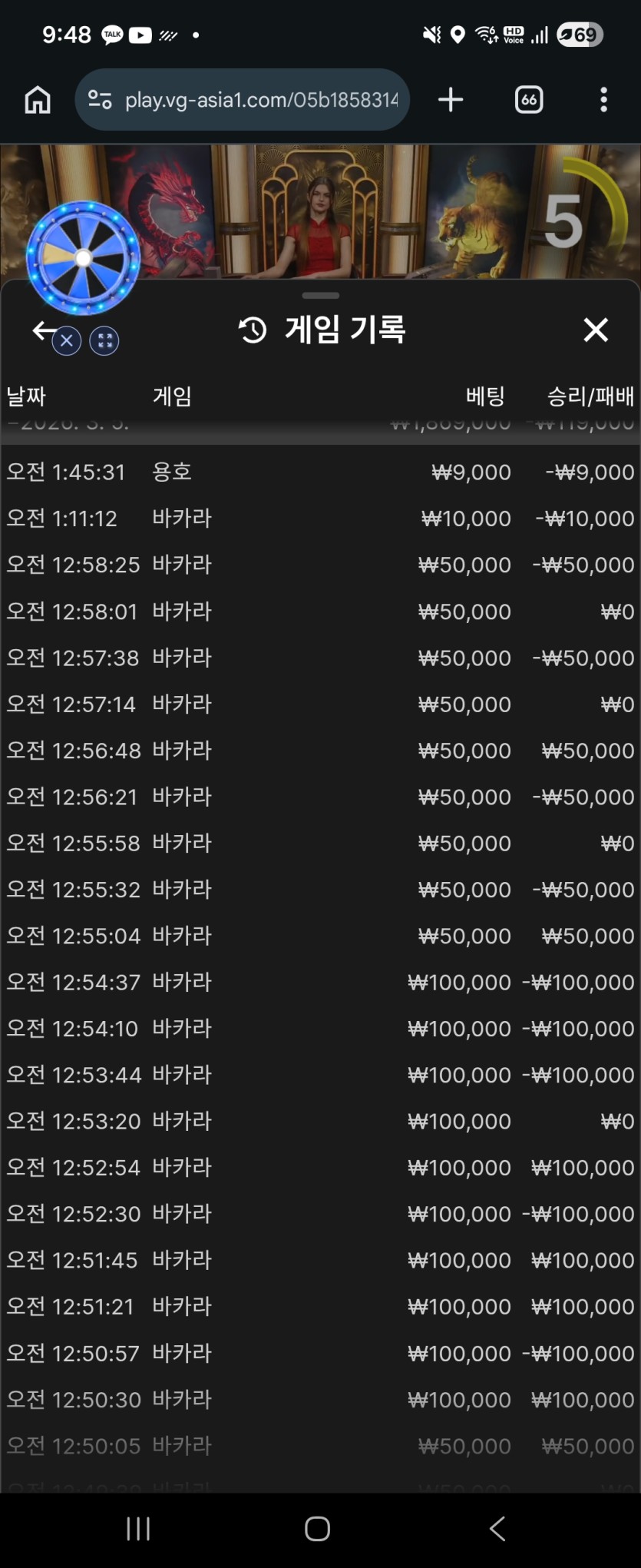The height and width of the screenshot is (1568, 641).
Task: Select the 오전 12:52:54 바카라 entry
Action: (x=320, y=1168)
